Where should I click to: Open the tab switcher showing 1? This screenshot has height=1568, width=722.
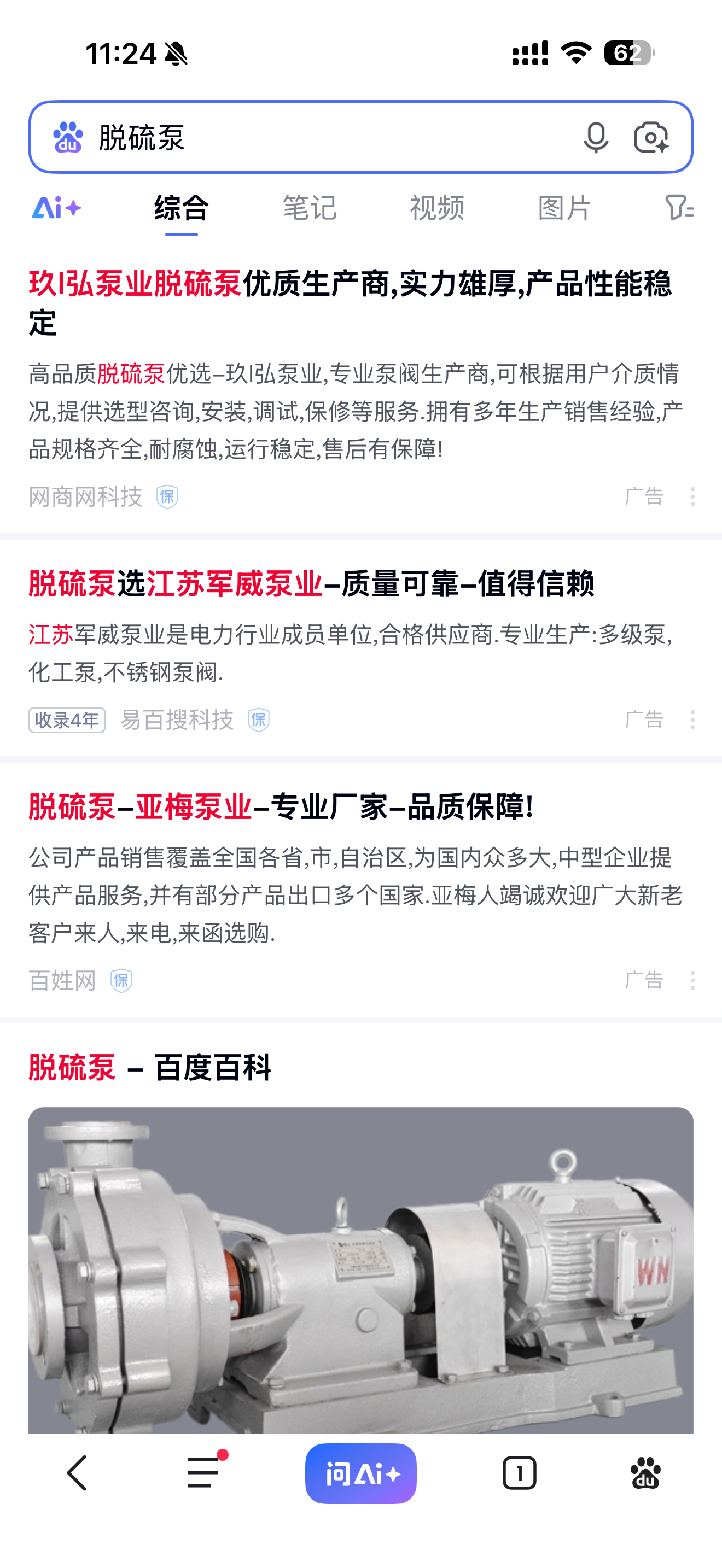tap(519, 1473)
